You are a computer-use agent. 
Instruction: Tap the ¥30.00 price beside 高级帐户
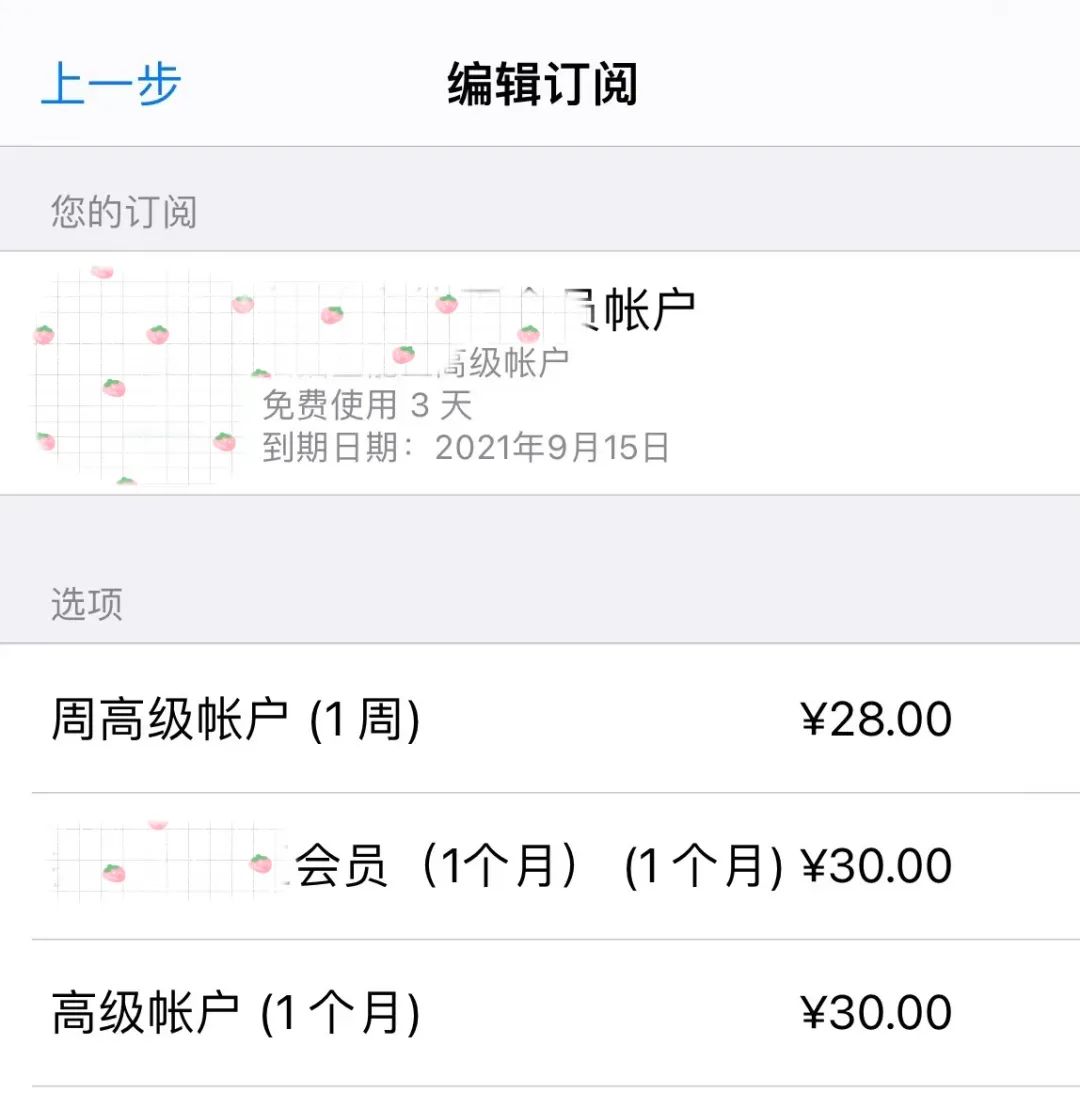coord(875,1011)
